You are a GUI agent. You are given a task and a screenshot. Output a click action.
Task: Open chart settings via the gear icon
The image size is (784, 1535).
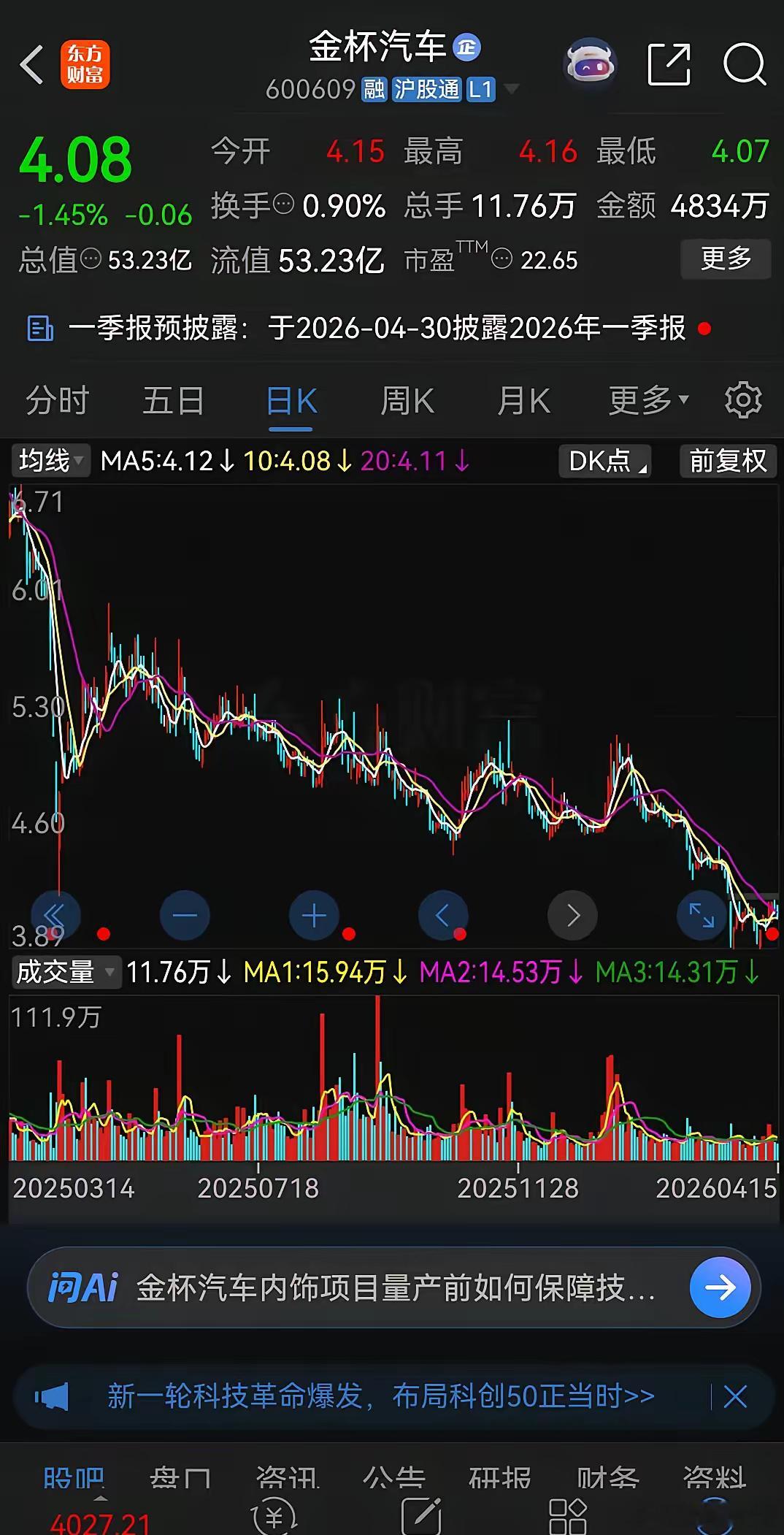tap(742, 400)
